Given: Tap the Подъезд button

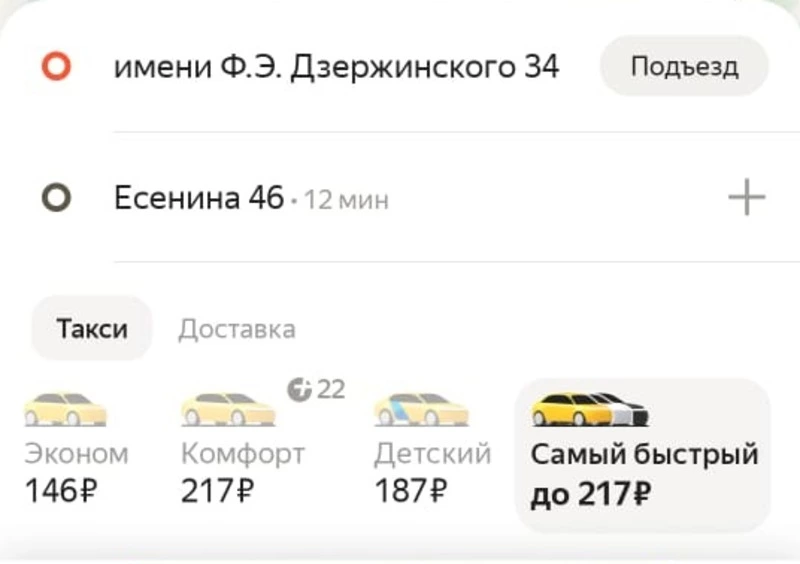Looking at the screenshot, I should tap(684, 68).
